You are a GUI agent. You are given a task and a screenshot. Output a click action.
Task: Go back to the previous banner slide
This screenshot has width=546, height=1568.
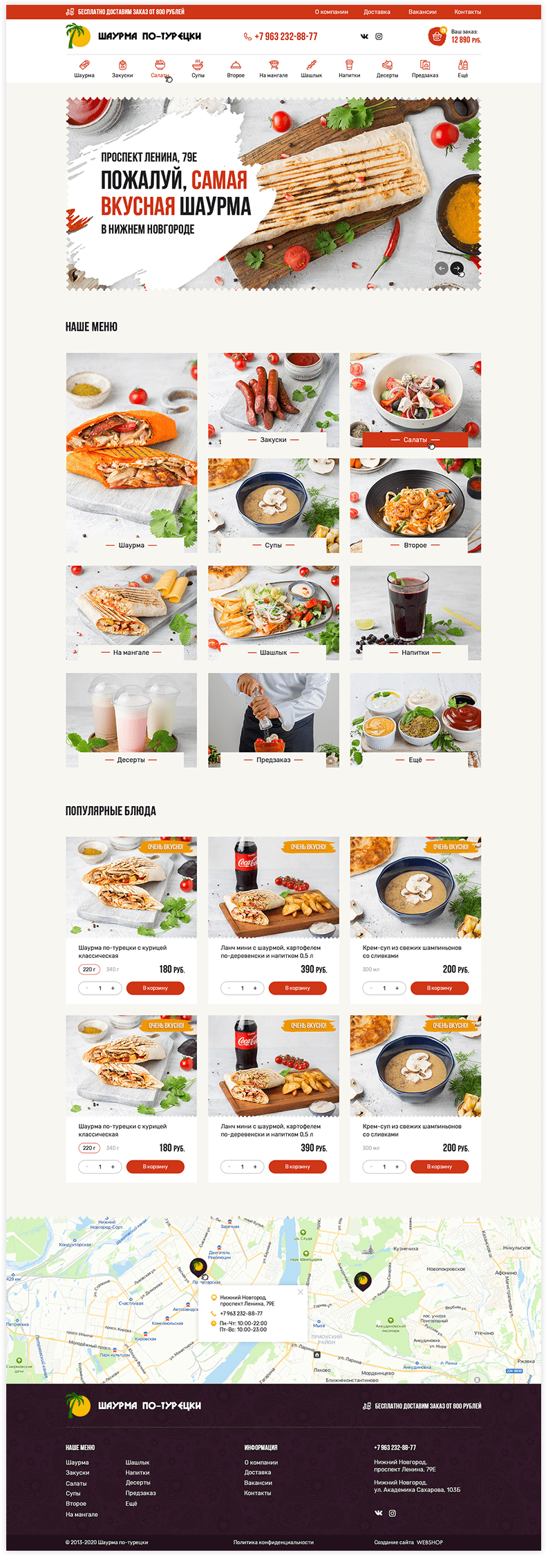[x=441, y=268]
